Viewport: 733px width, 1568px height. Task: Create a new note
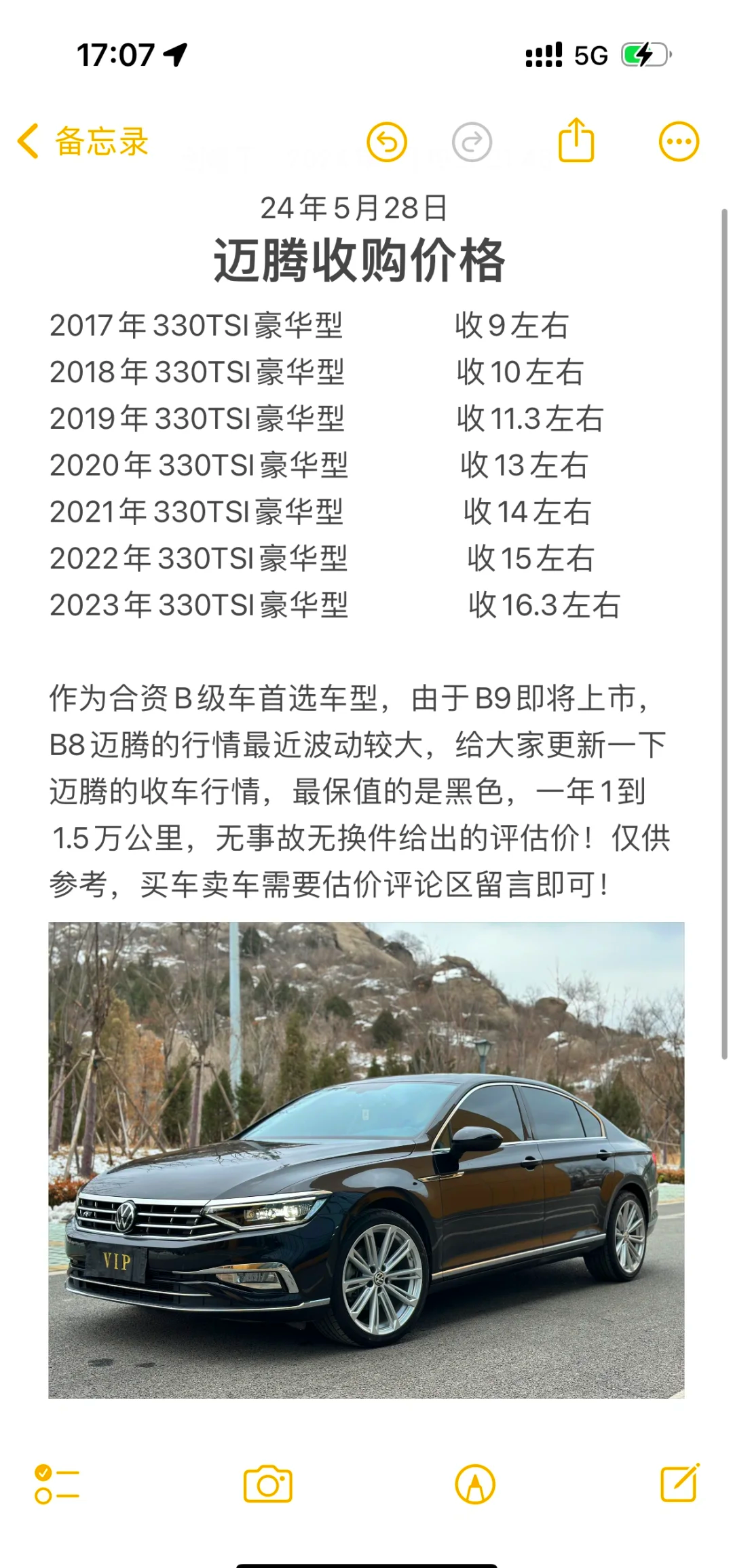tap(680, 1483)
